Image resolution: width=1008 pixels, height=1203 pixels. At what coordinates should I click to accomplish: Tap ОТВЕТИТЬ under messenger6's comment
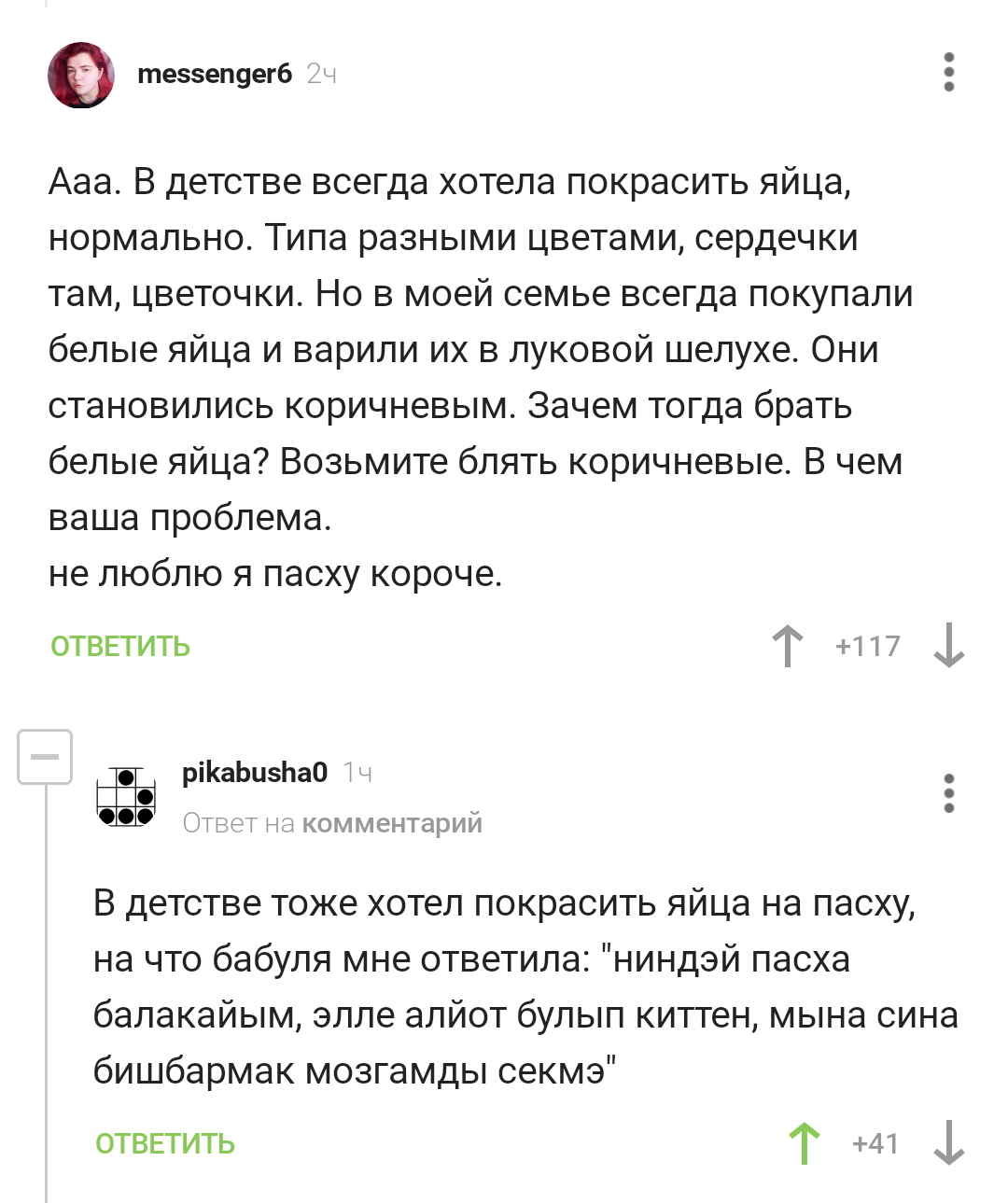[120, 646]
